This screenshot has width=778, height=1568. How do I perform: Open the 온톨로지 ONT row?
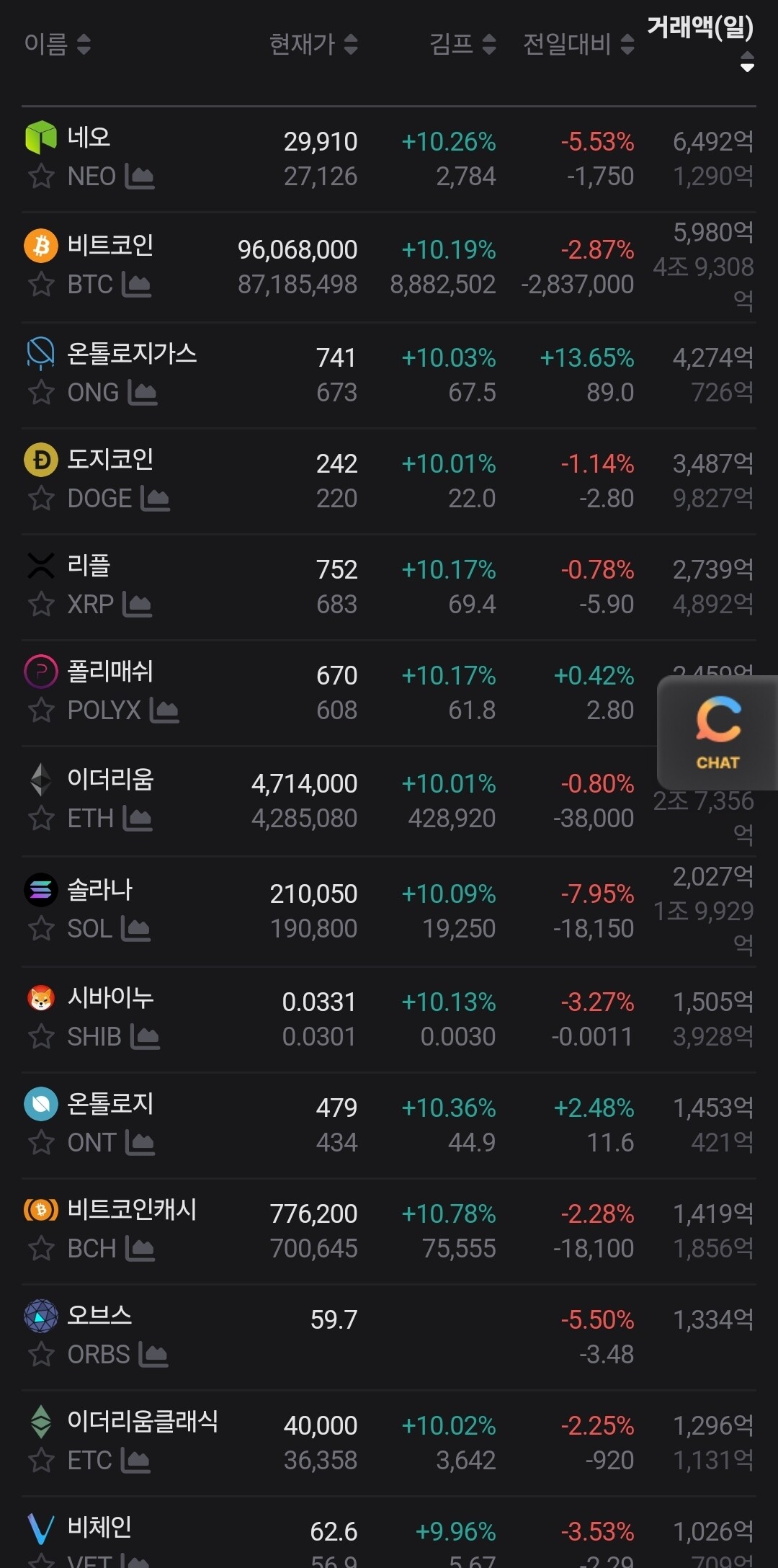pos(216,1125)
